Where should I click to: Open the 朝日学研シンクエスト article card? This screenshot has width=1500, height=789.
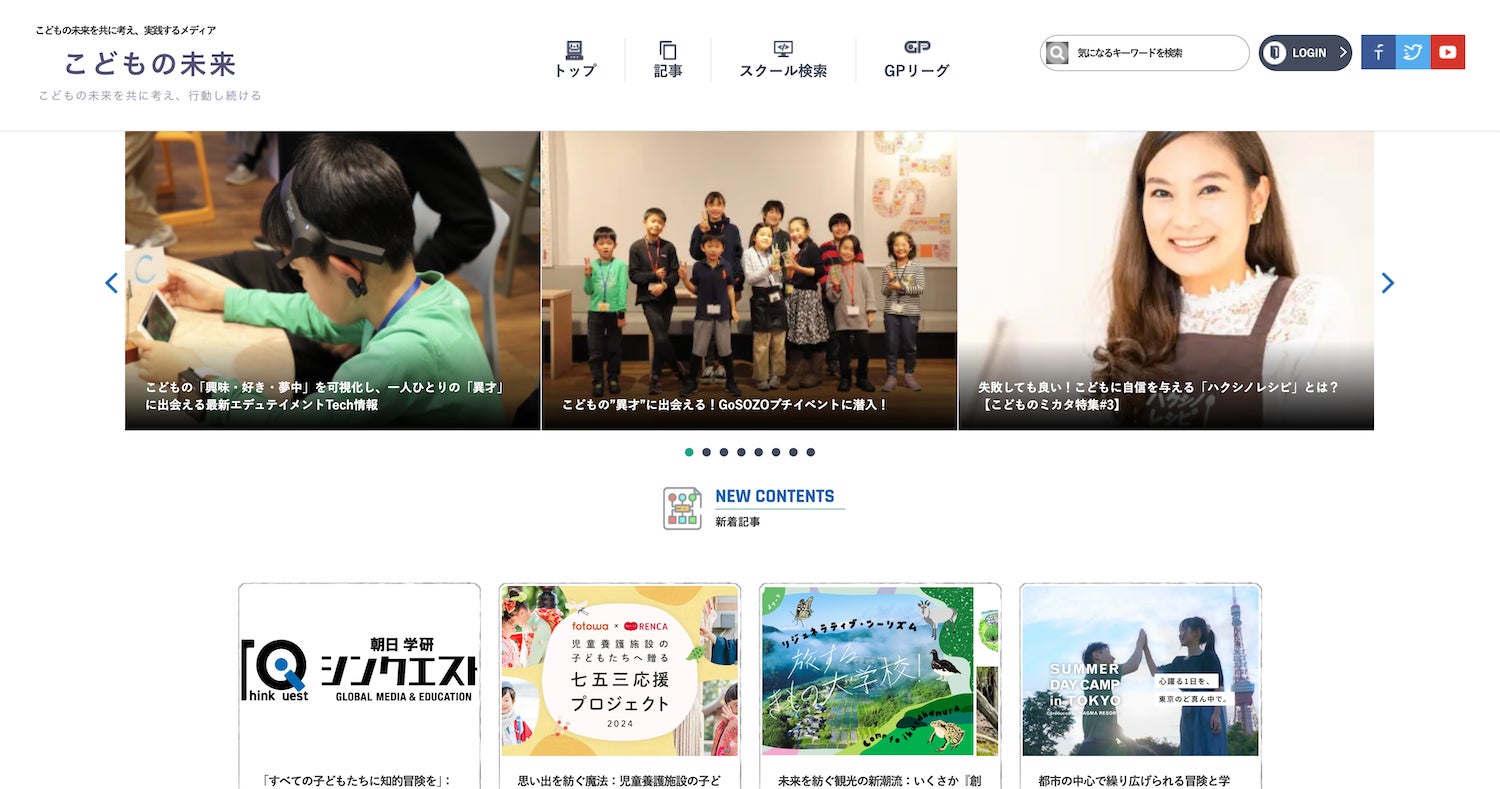pos(359,670)
